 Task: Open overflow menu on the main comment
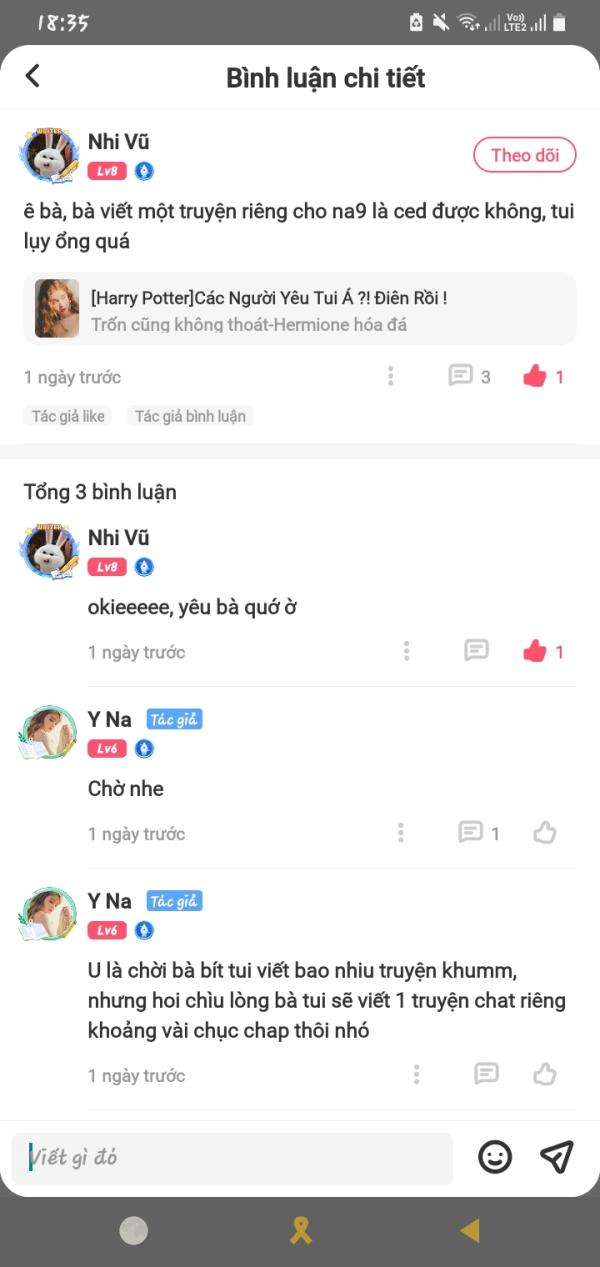click(390, 377)
